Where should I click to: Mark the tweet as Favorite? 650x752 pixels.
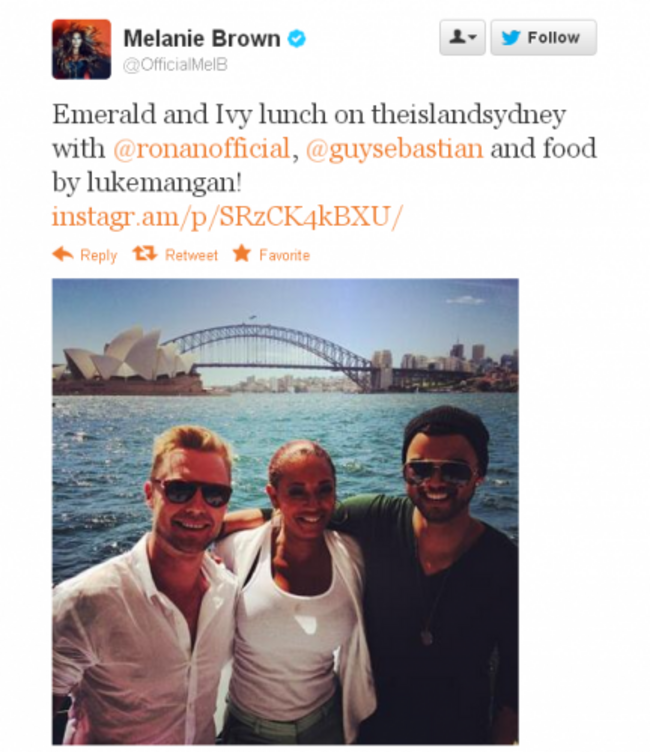click(271, 255)
